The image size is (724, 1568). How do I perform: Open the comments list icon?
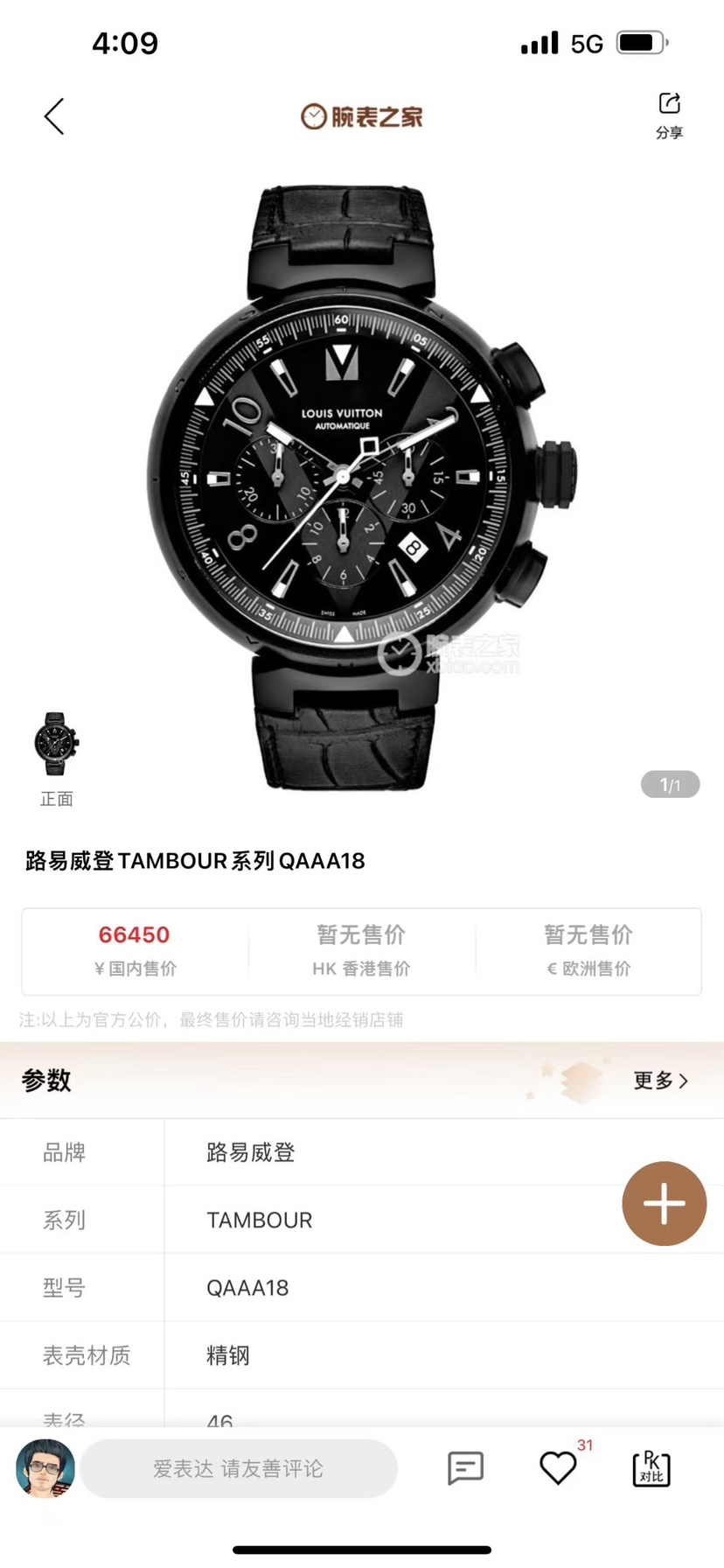[x=465, y=1467]
